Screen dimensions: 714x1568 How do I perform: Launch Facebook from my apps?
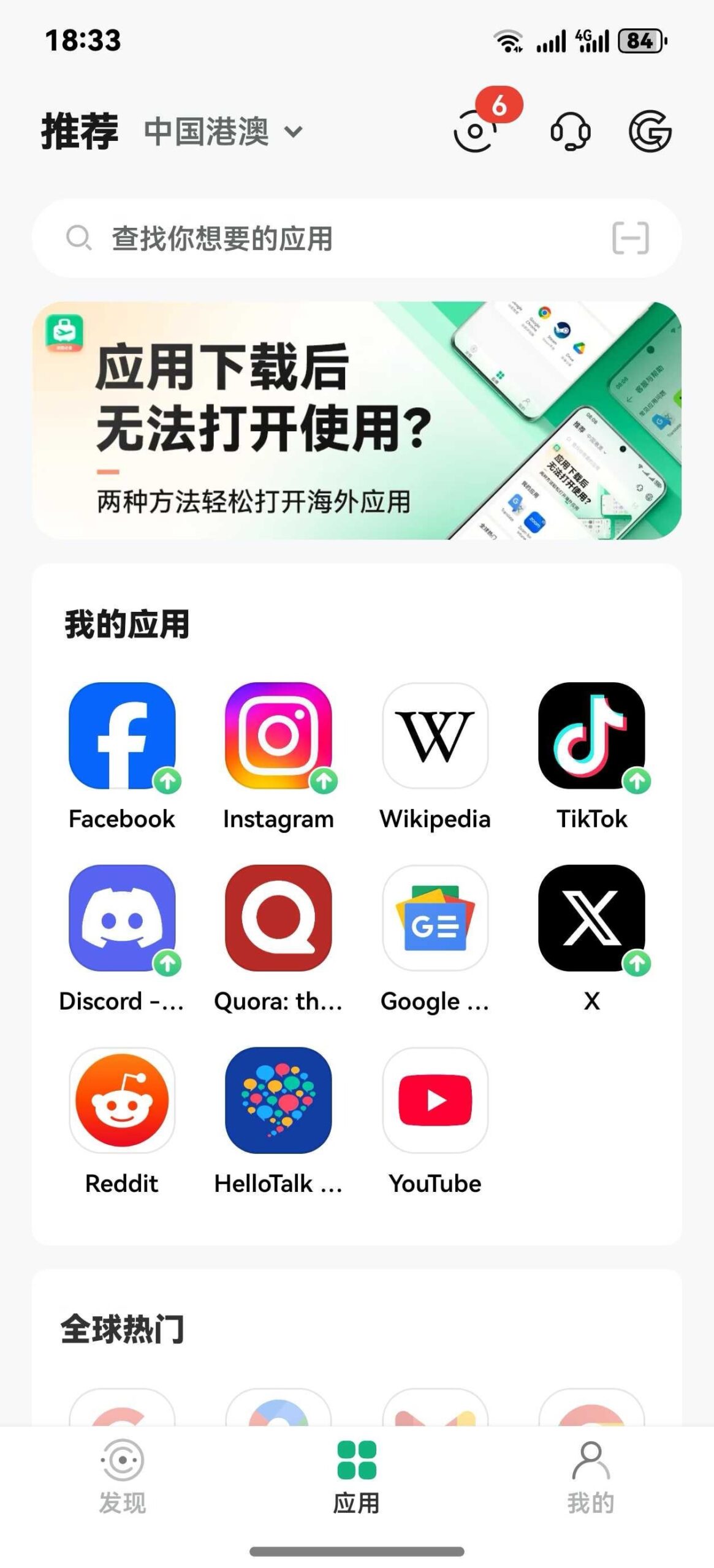[122, 735]
